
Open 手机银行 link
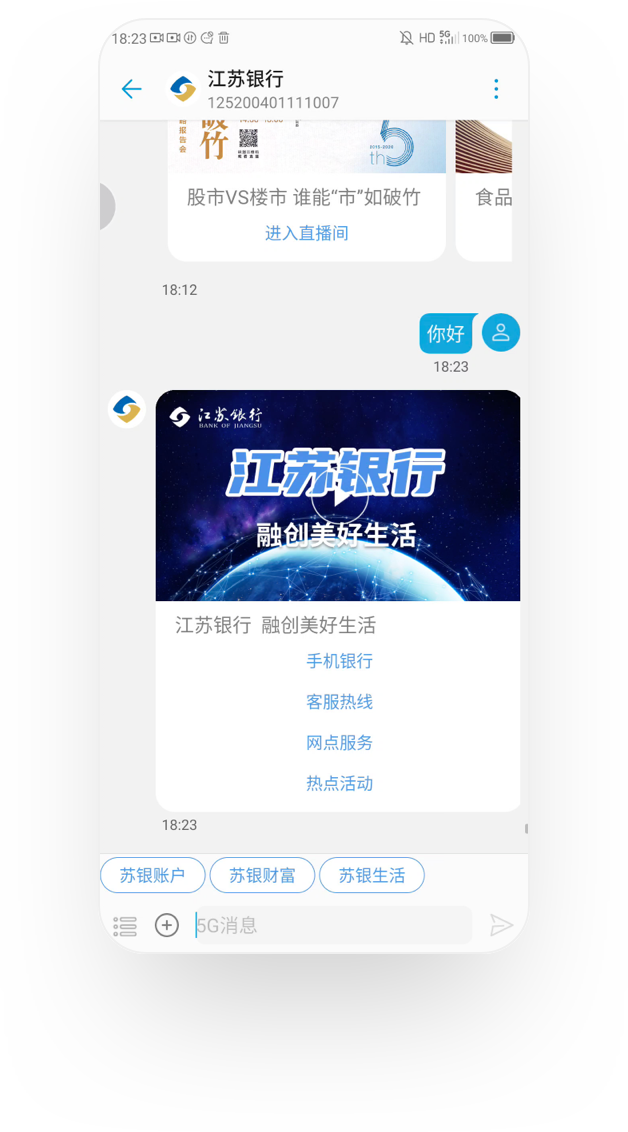[x=339, y=661]
